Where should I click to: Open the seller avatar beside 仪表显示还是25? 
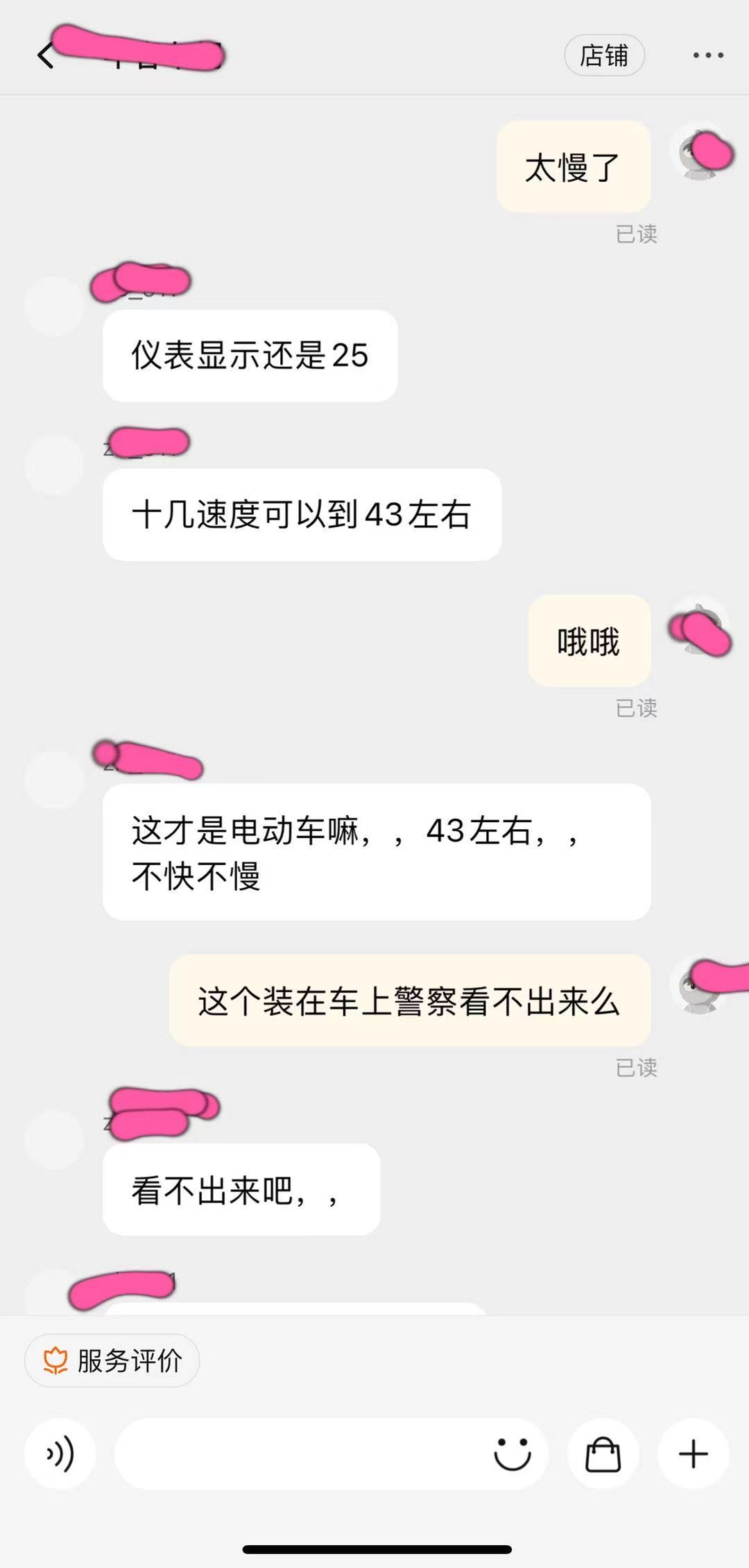(54, 306)
